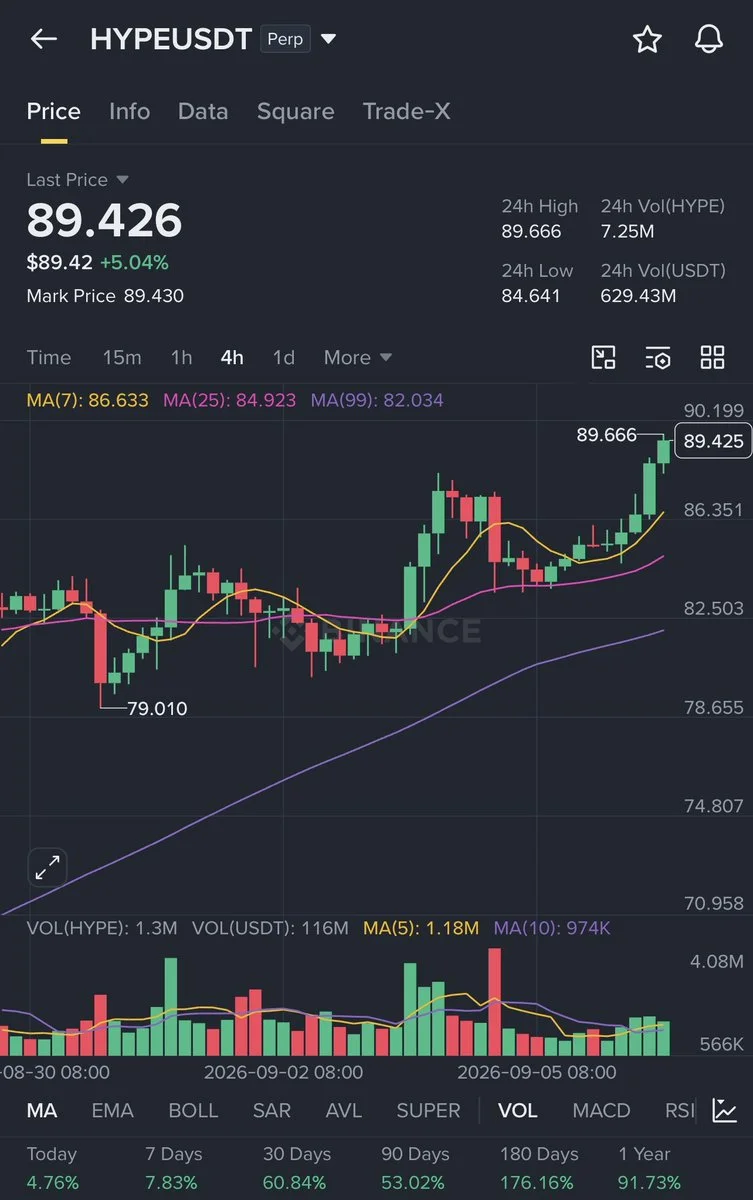Expand chart to full screen
Viewport: 753px width, 1200px height.
[47, 868]
